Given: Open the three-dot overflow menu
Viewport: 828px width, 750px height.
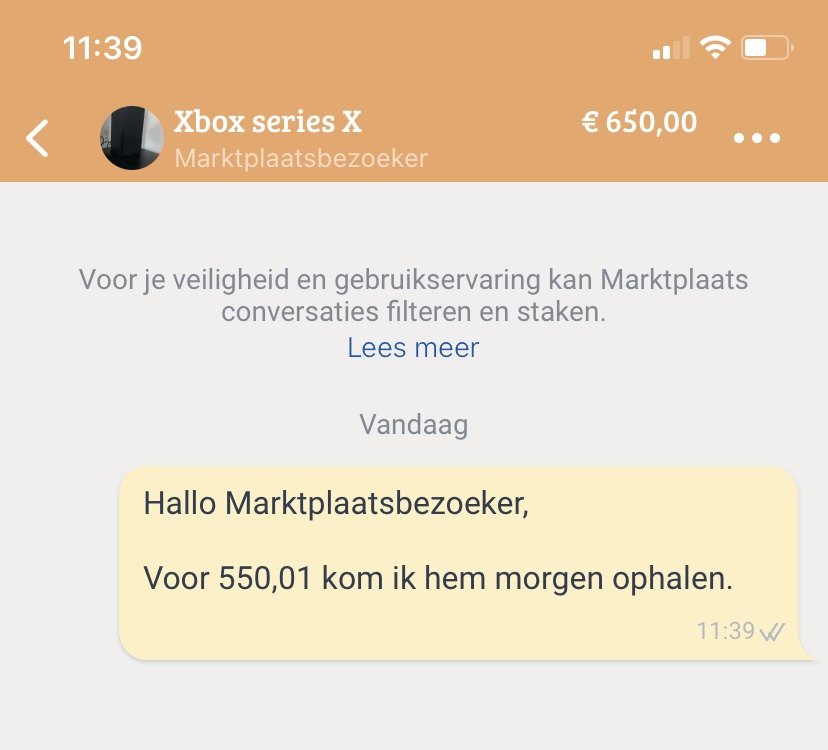Looking at the screenshot, I should coord(756,138).
